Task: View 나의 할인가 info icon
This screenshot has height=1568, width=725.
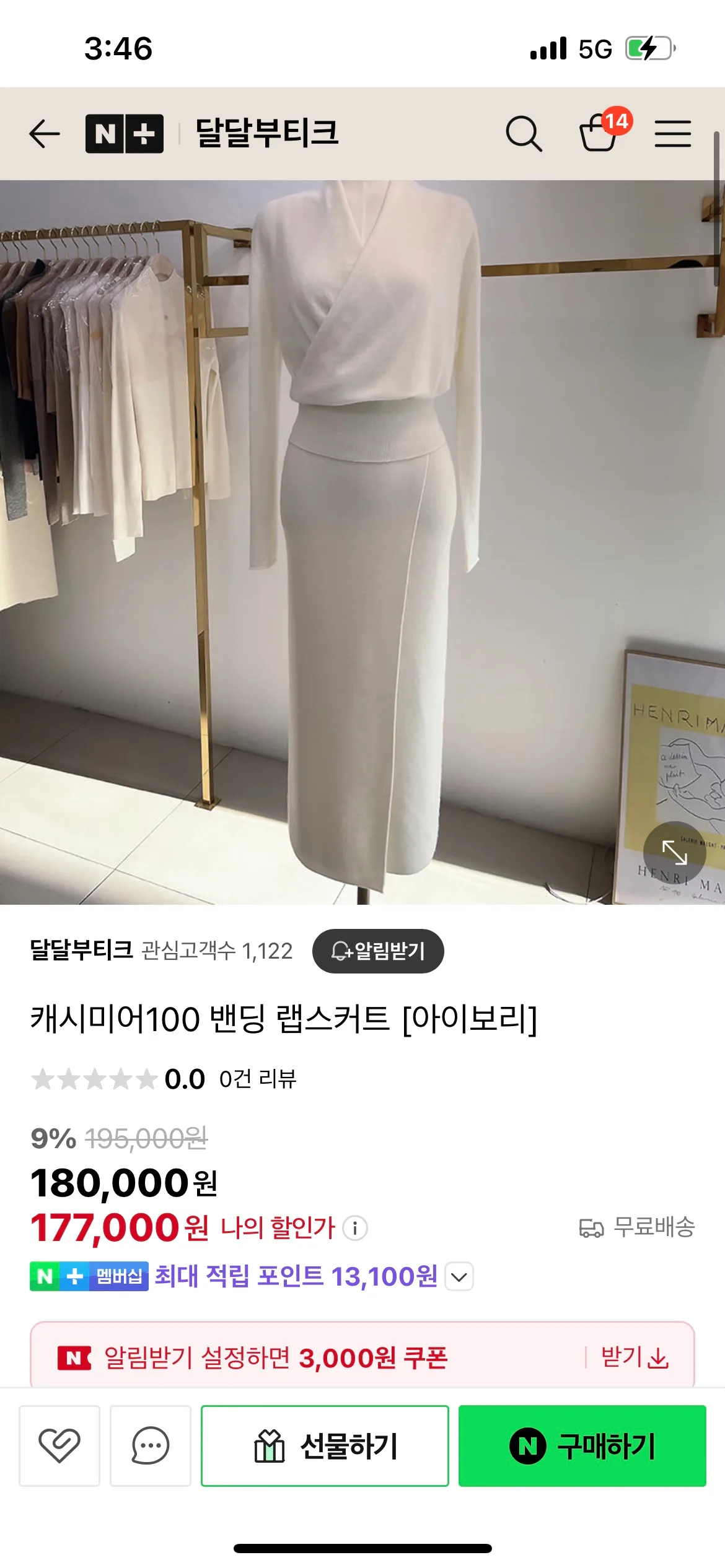Action: click(x=355, y=1228)
